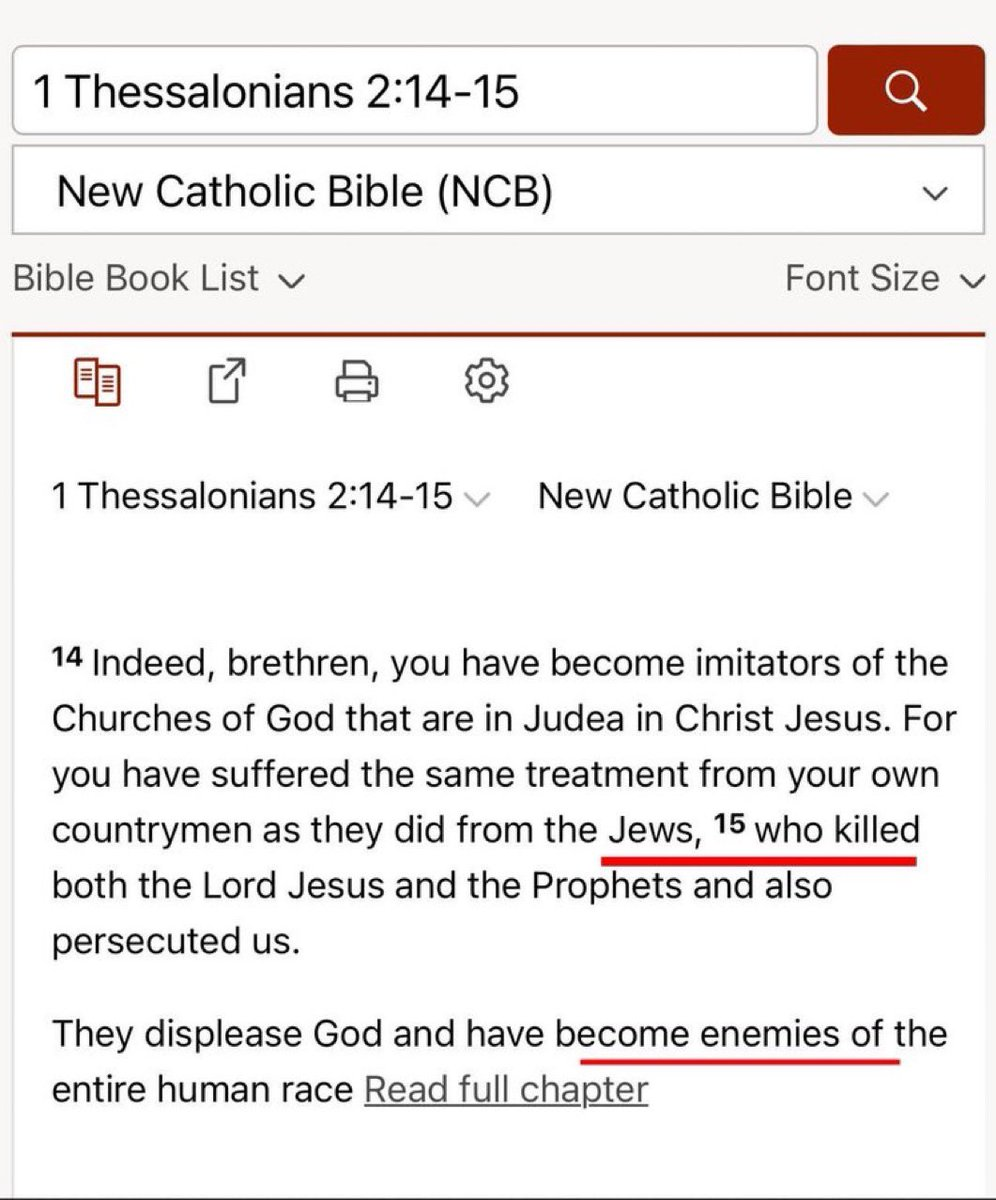Run the search with the magnifier button

905,91
